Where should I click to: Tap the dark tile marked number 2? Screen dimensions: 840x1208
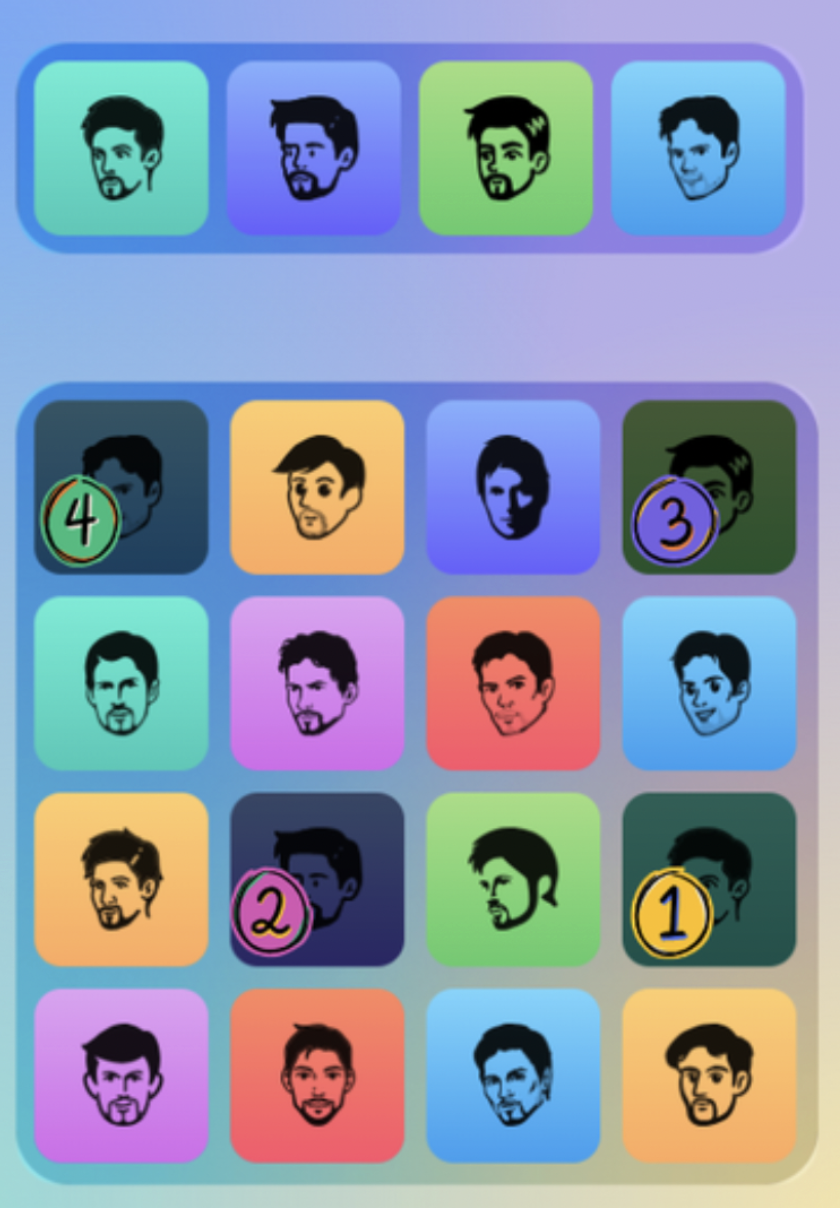[317, 879]
